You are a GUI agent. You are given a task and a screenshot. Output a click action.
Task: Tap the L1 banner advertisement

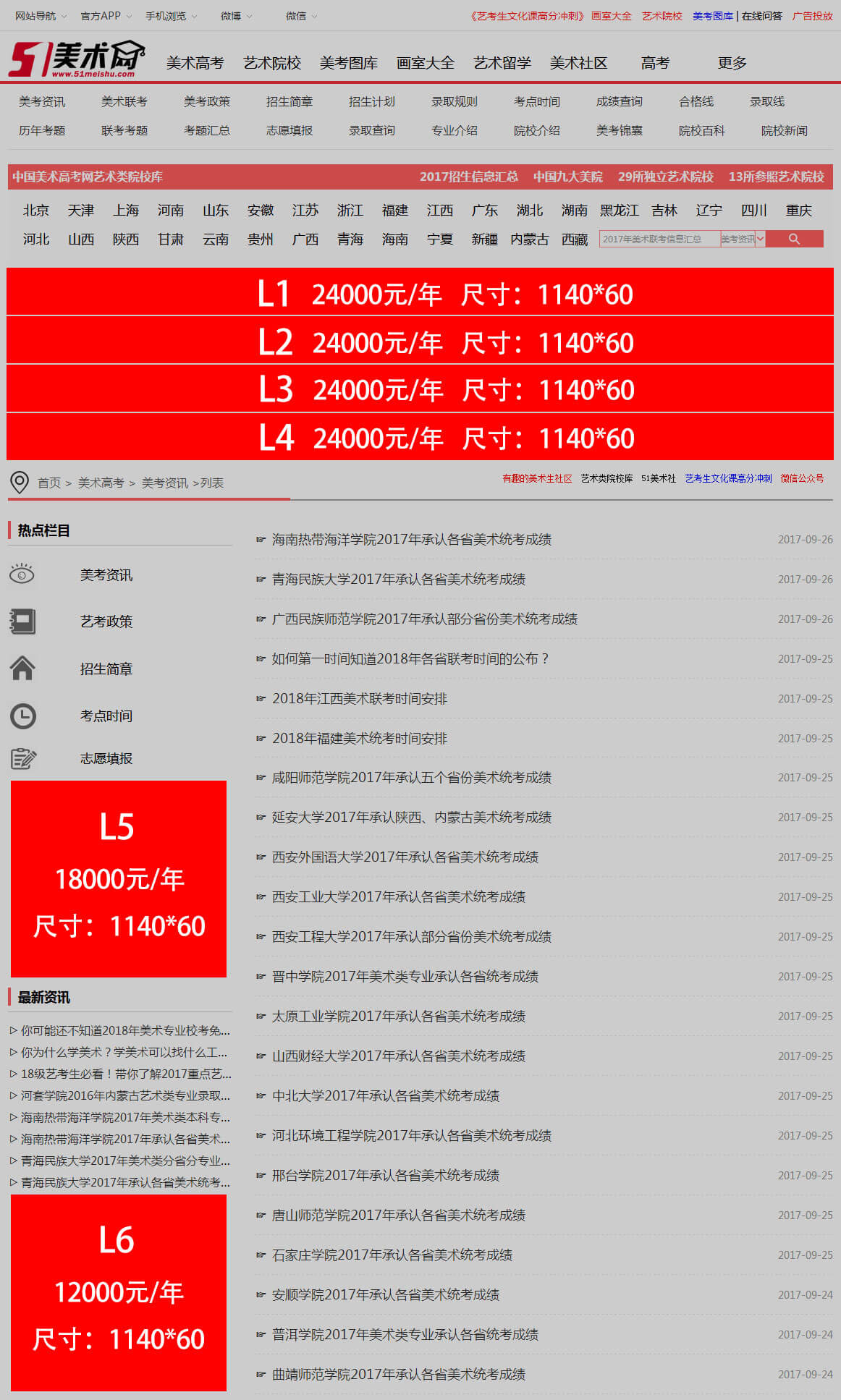(x=420, y=292)
